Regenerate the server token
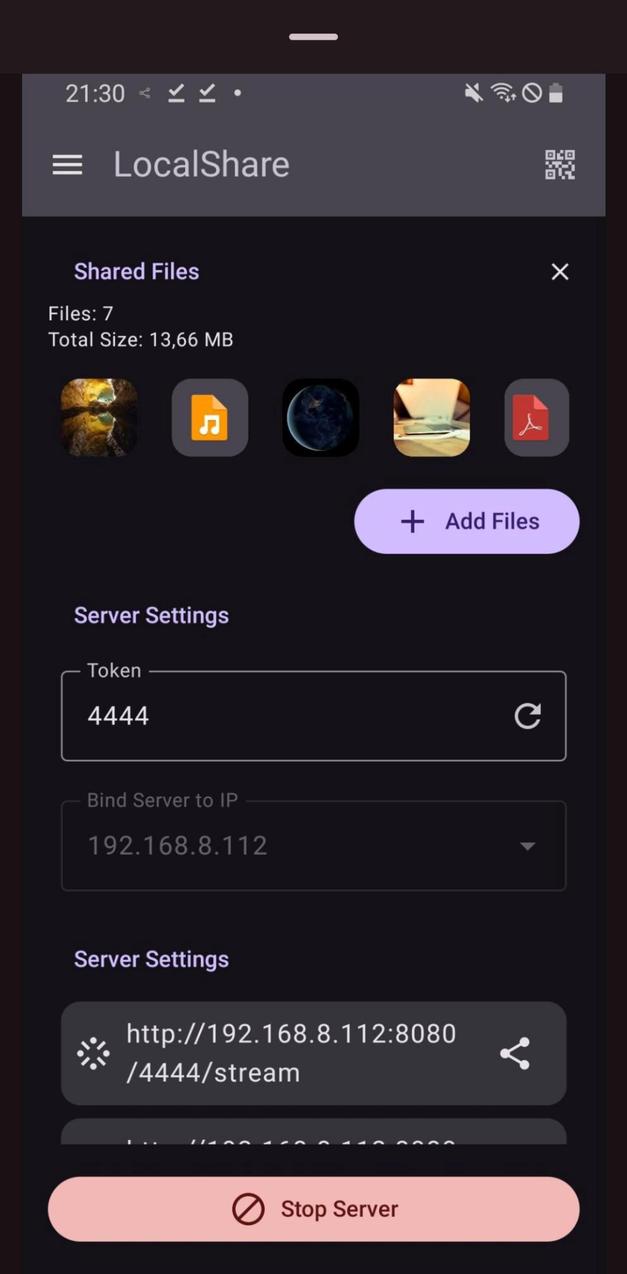 click(x=527, y=716)
